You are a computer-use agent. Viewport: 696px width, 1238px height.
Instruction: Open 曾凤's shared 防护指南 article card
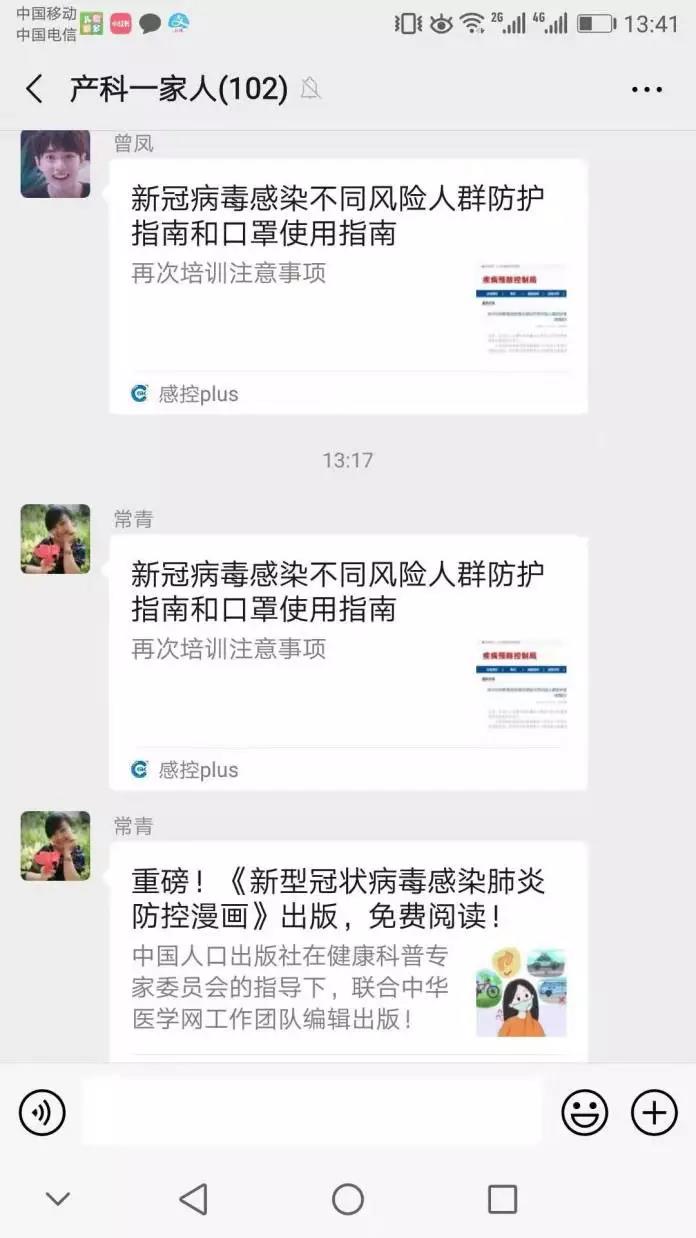[x=348, y=285]
